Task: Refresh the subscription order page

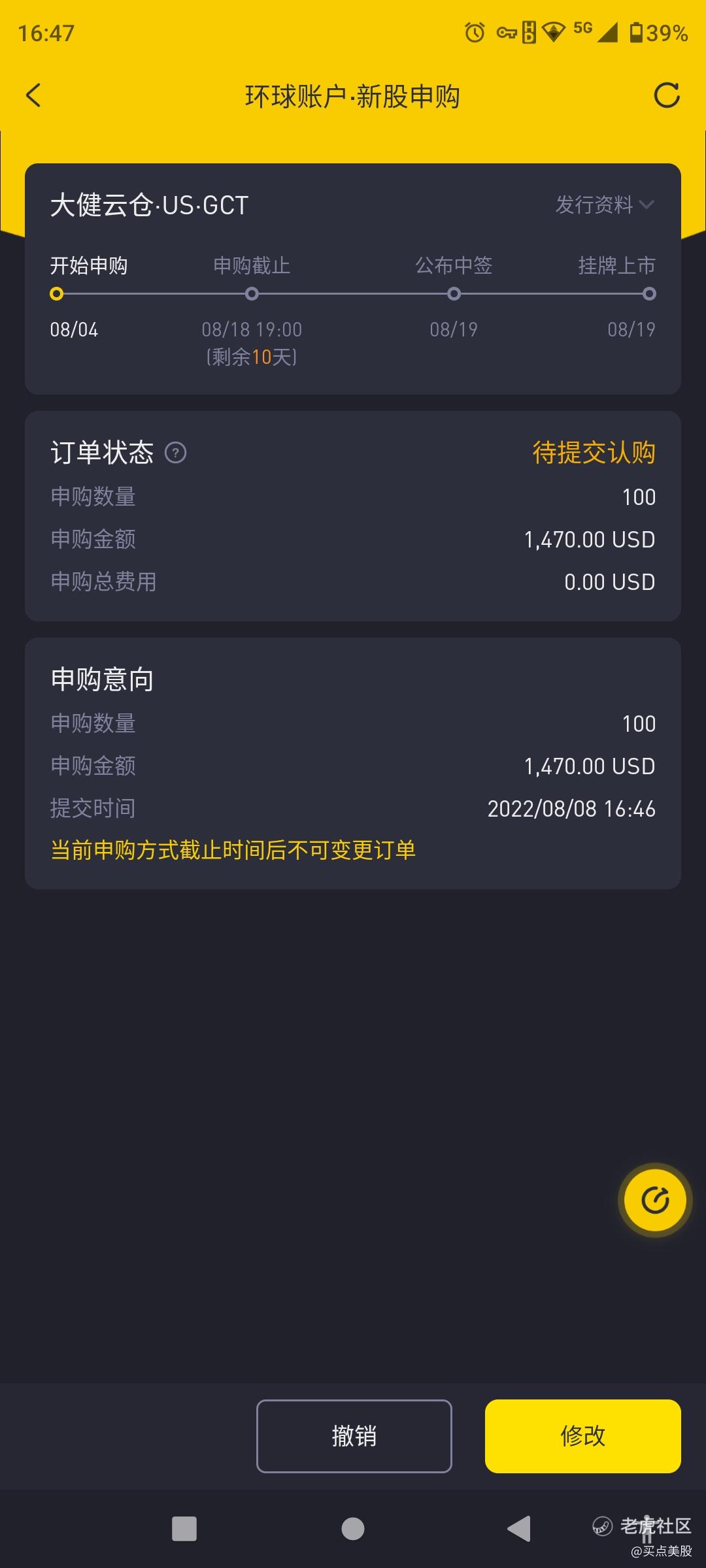Action: 667,95
